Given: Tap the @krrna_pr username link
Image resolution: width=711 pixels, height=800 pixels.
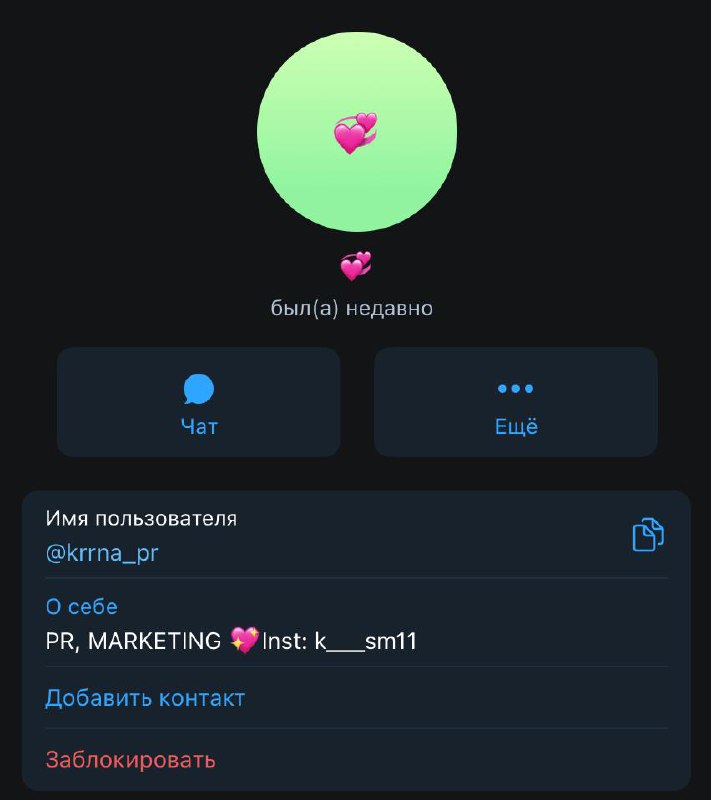Looking at the screenshot, I should [102, 553].
